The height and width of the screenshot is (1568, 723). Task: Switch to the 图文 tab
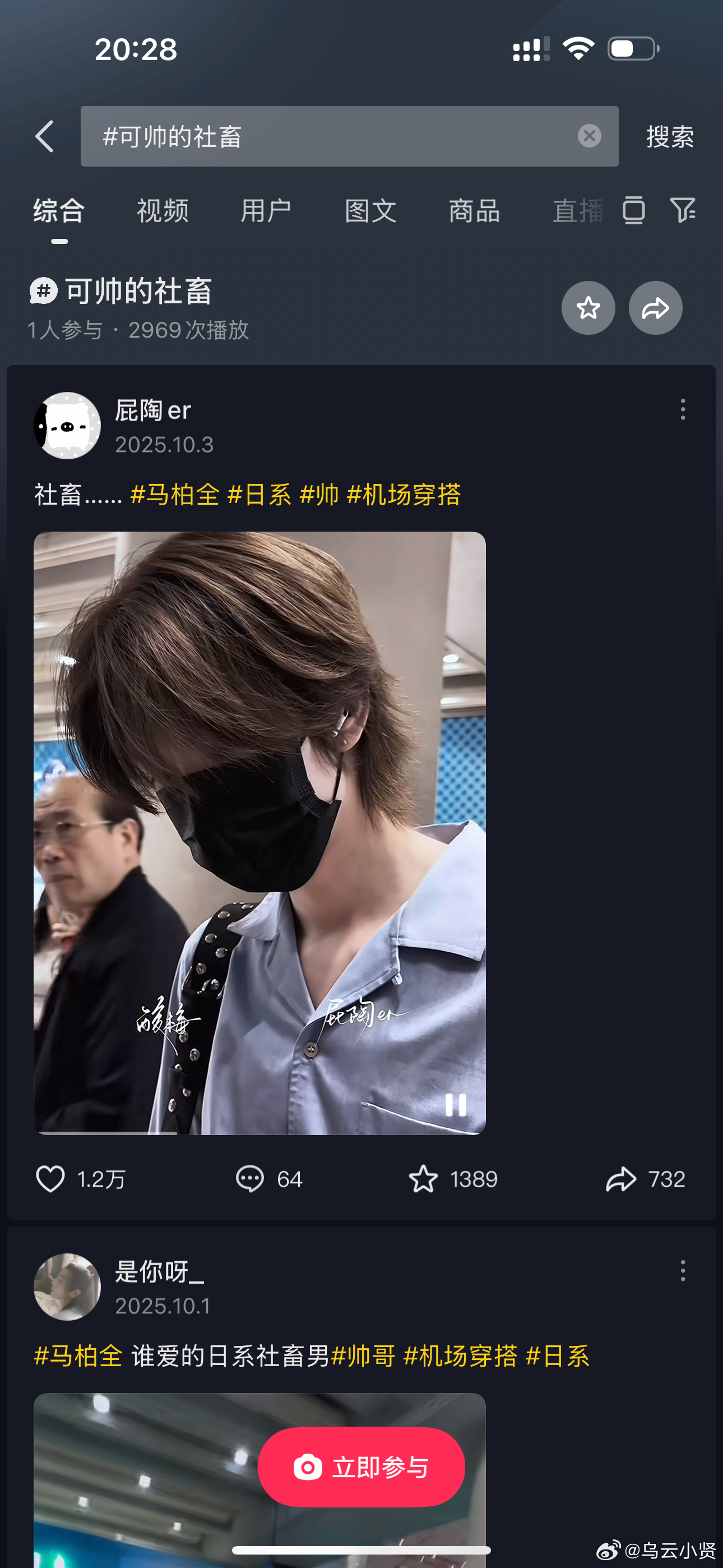pos(370,211)
